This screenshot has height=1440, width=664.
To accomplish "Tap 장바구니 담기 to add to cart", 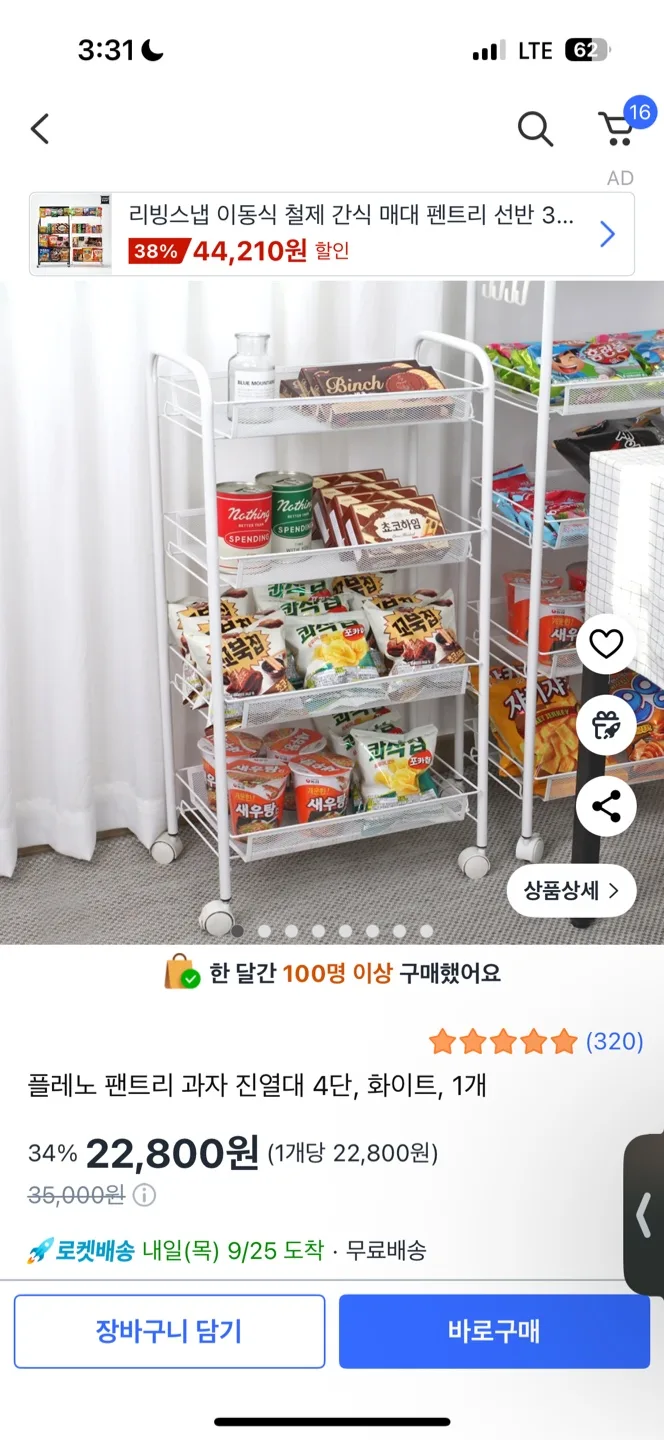I will pos(169,1331).
